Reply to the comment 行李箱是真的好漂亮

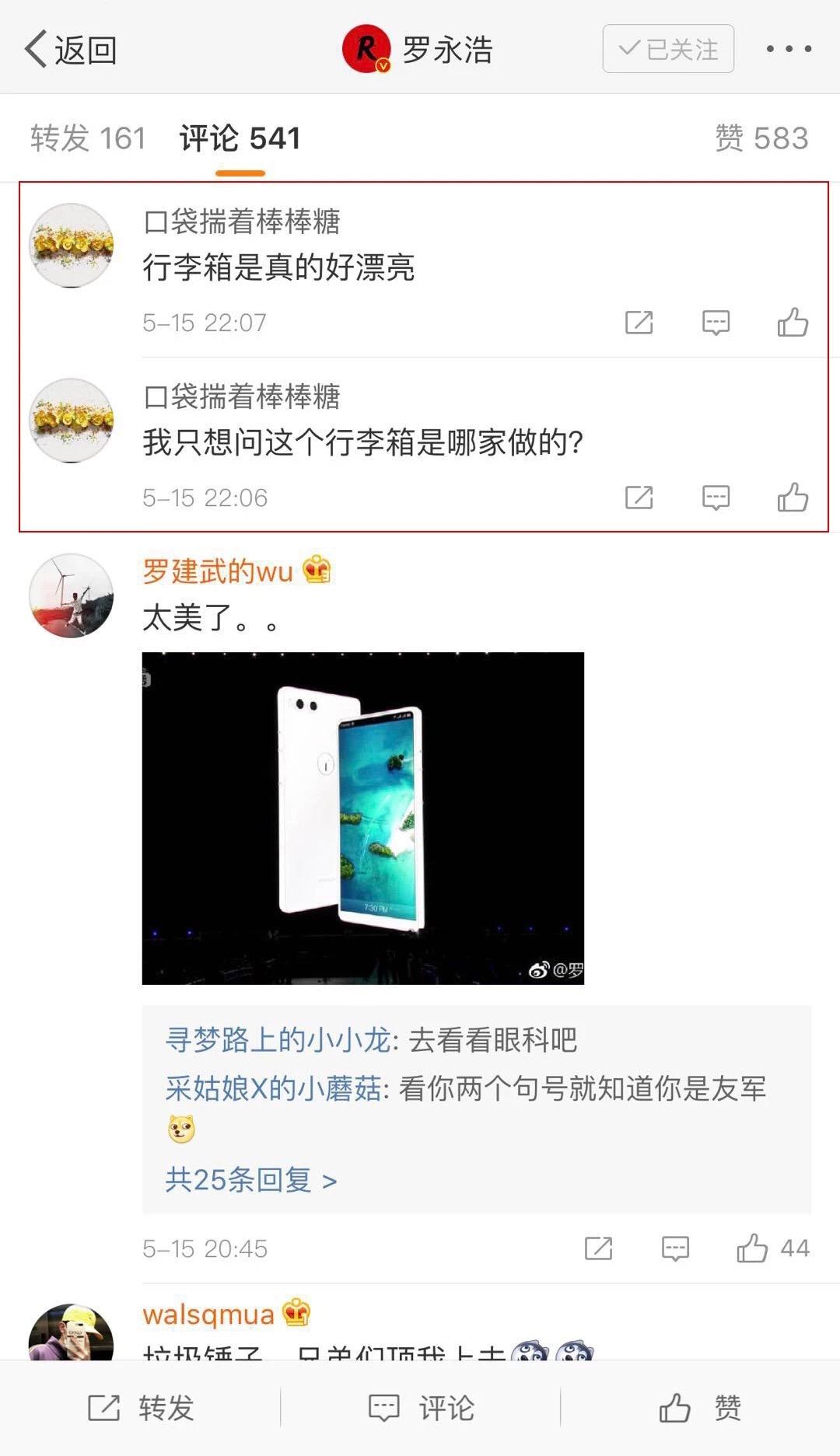(716, 322)
